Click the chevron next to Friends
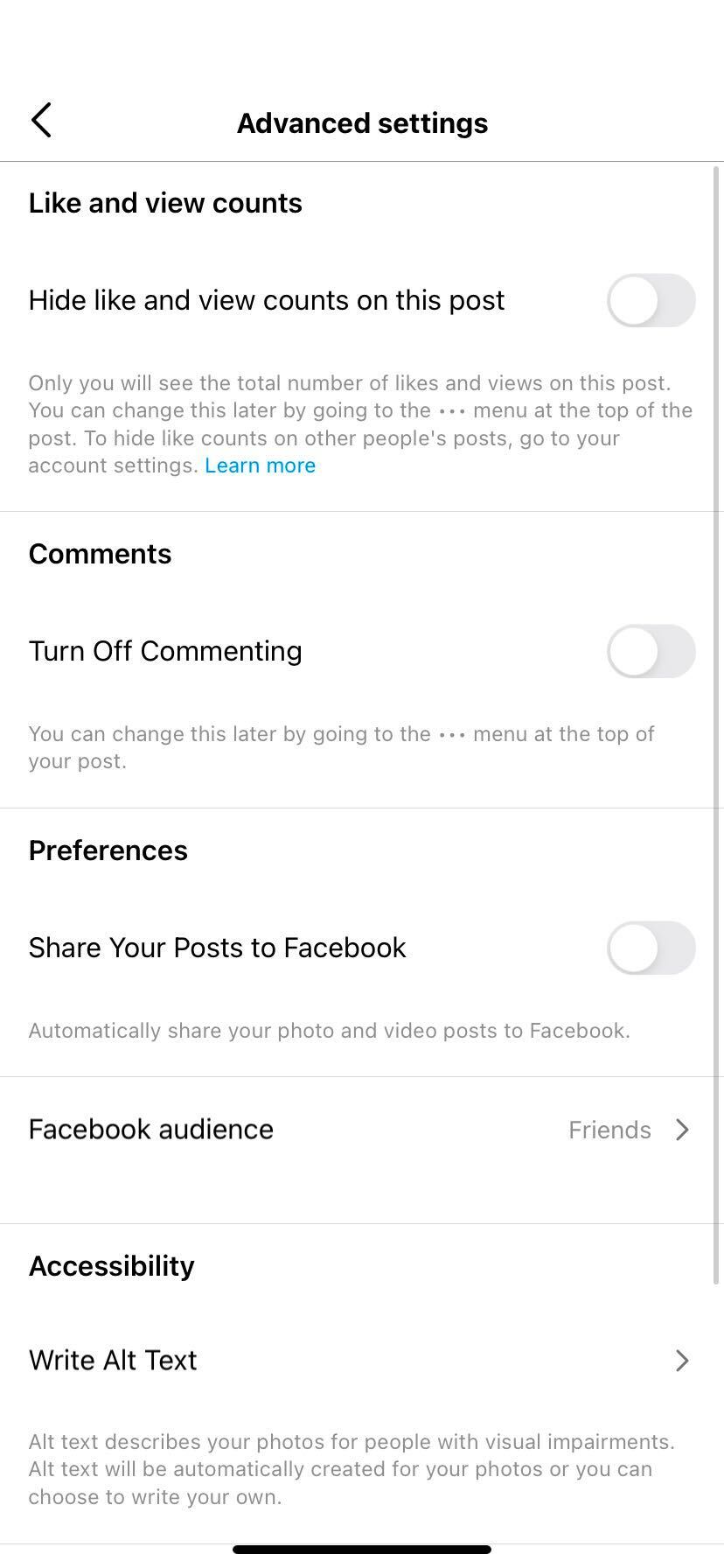 683,1130
